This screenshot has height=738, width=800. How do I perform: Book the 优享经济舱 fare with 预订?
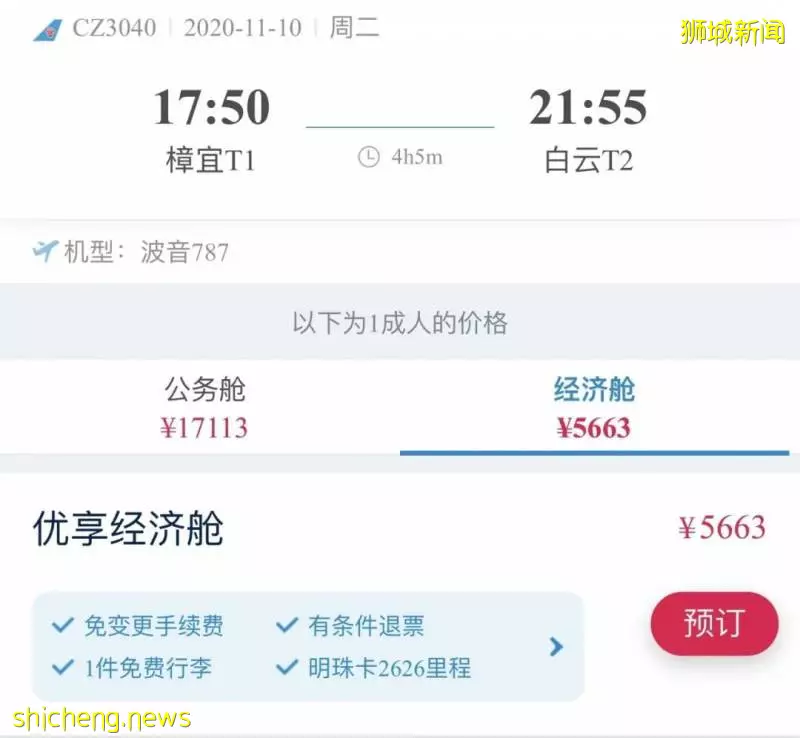tap(714, 623)
